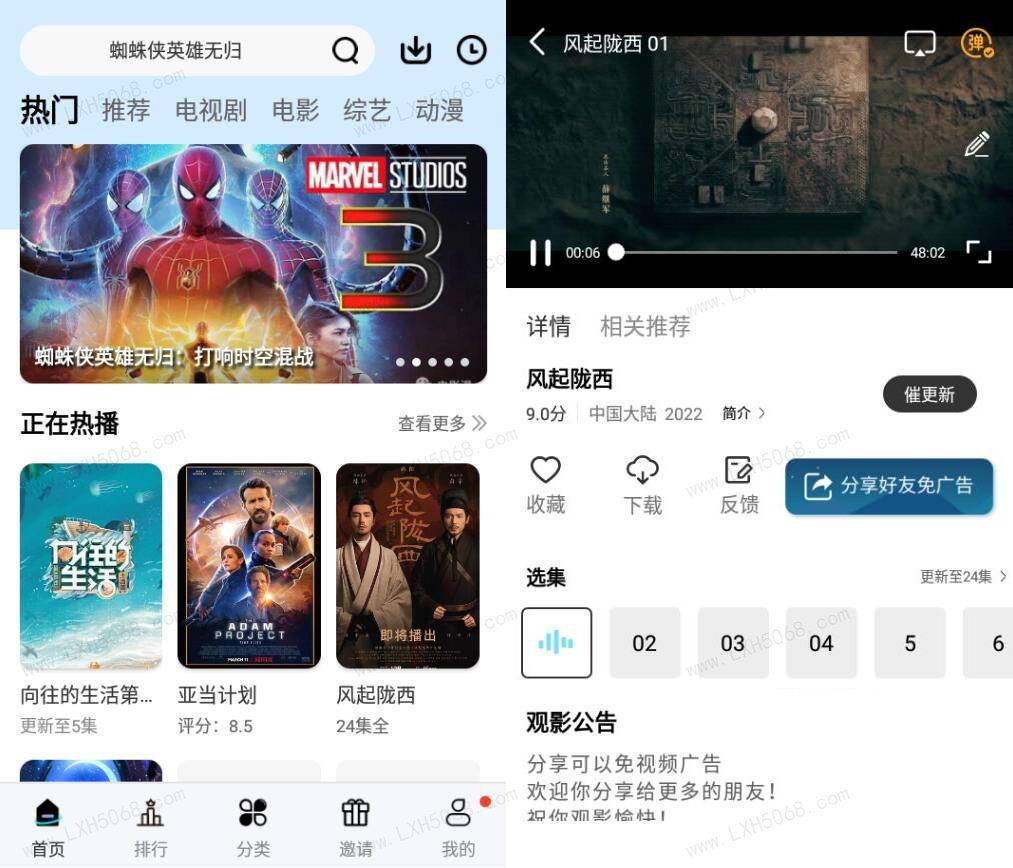Cast video to a screen
This screenshot has height=868, width=1013.
coord(919,43)
